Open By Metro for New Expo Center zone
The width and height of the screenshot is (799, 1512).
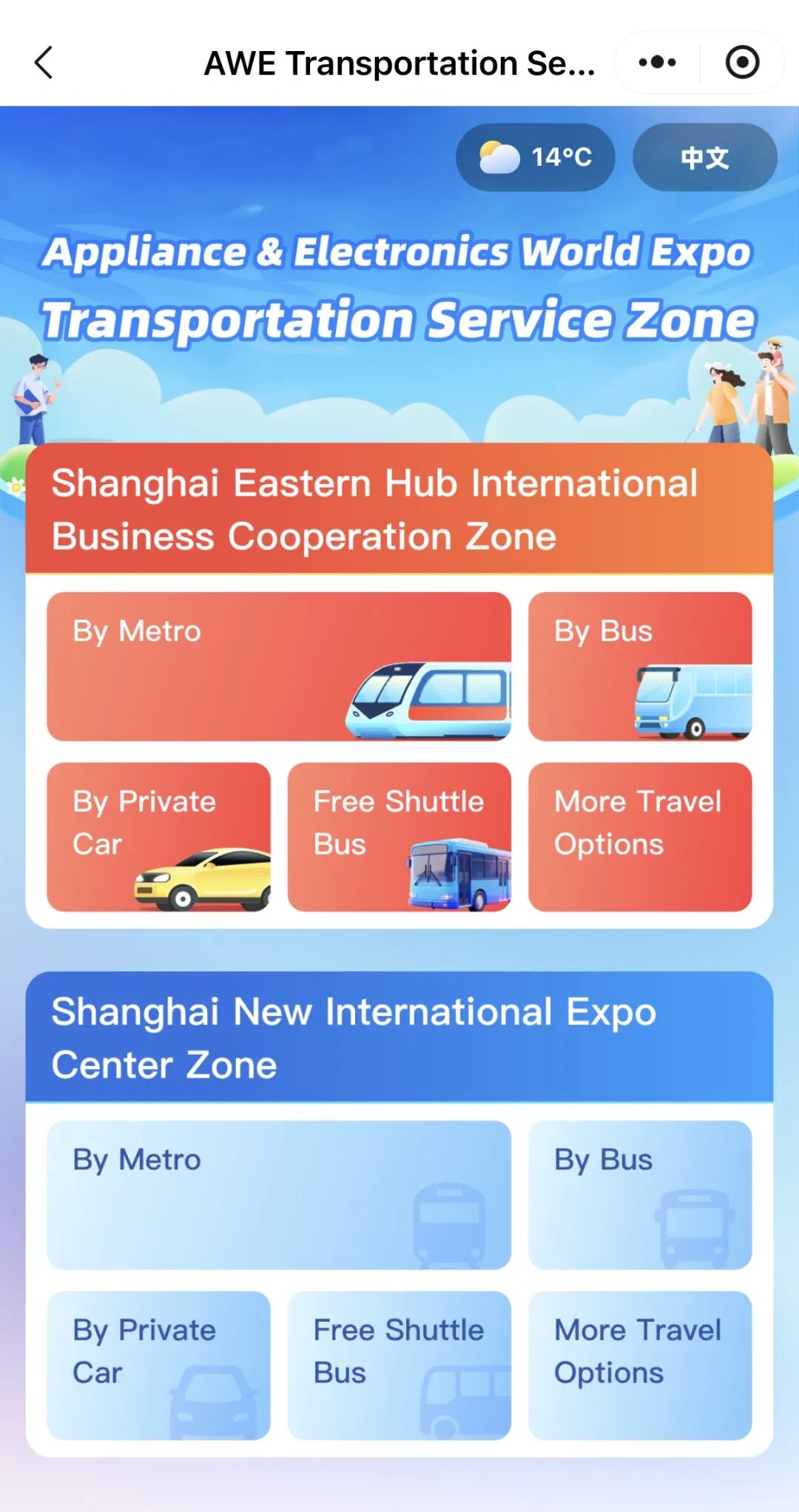tap(278, 1195)
